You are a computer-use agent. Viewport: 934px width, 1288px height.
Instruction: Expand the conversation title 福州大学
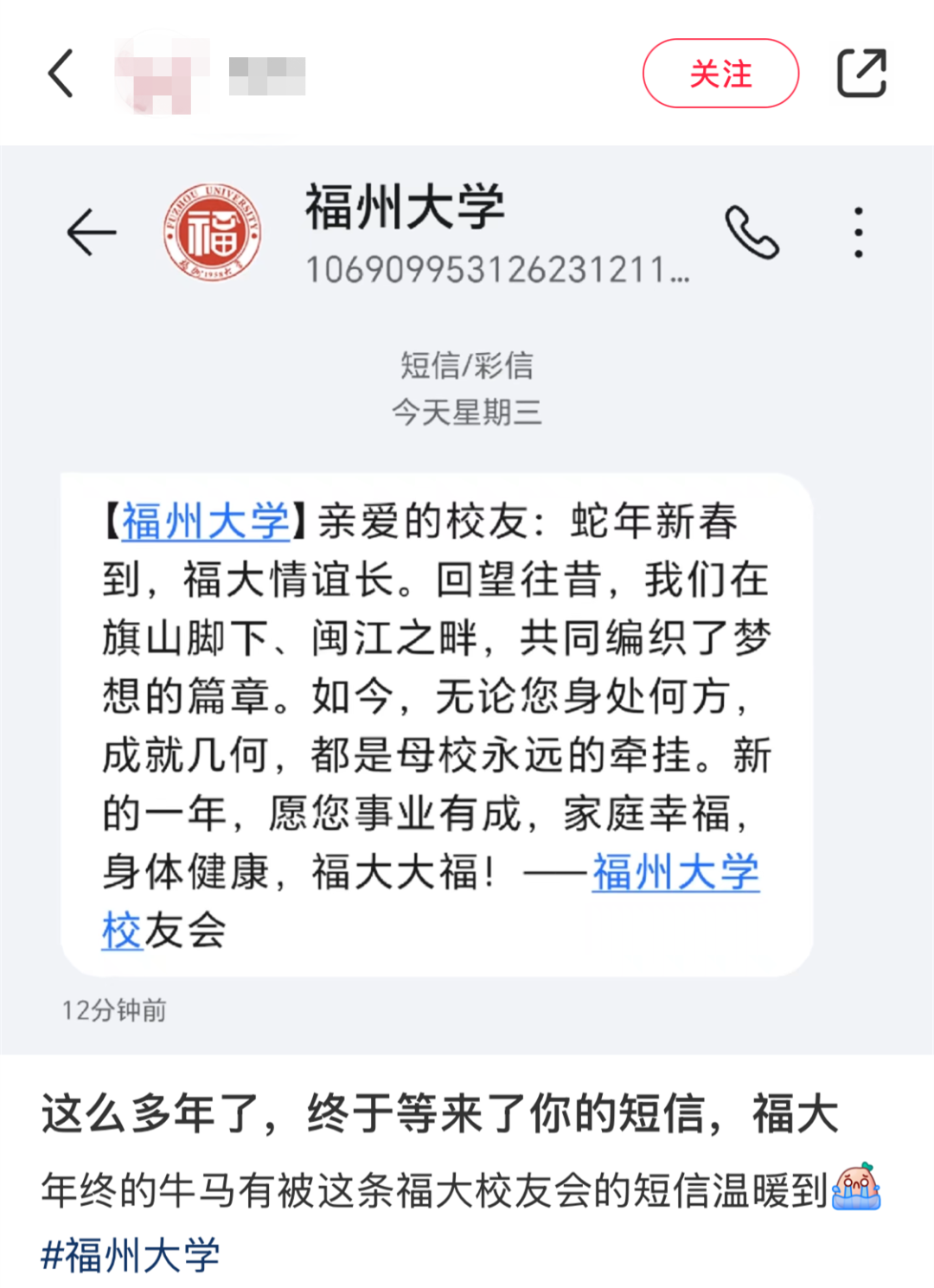406,208
